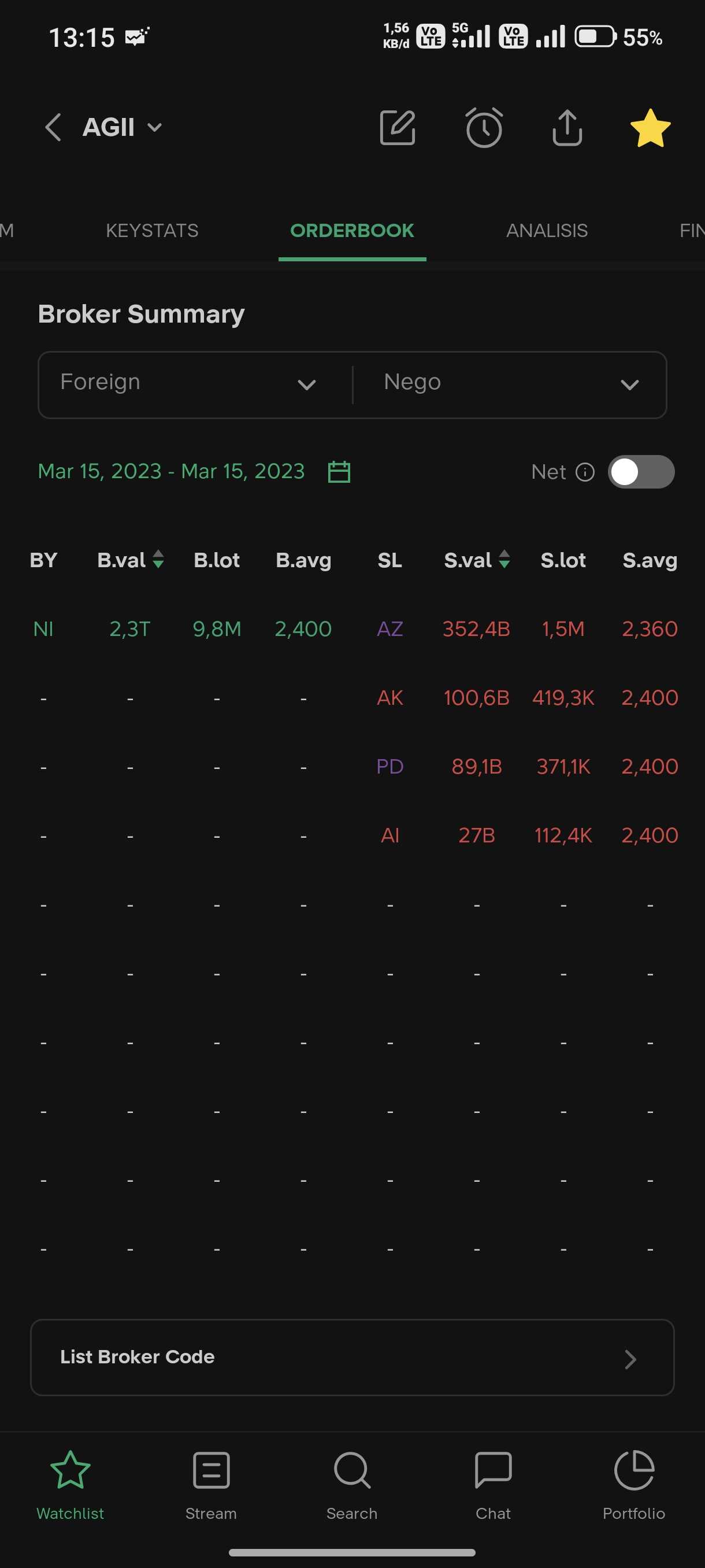Show info about the Net option

tap(585, 472)
